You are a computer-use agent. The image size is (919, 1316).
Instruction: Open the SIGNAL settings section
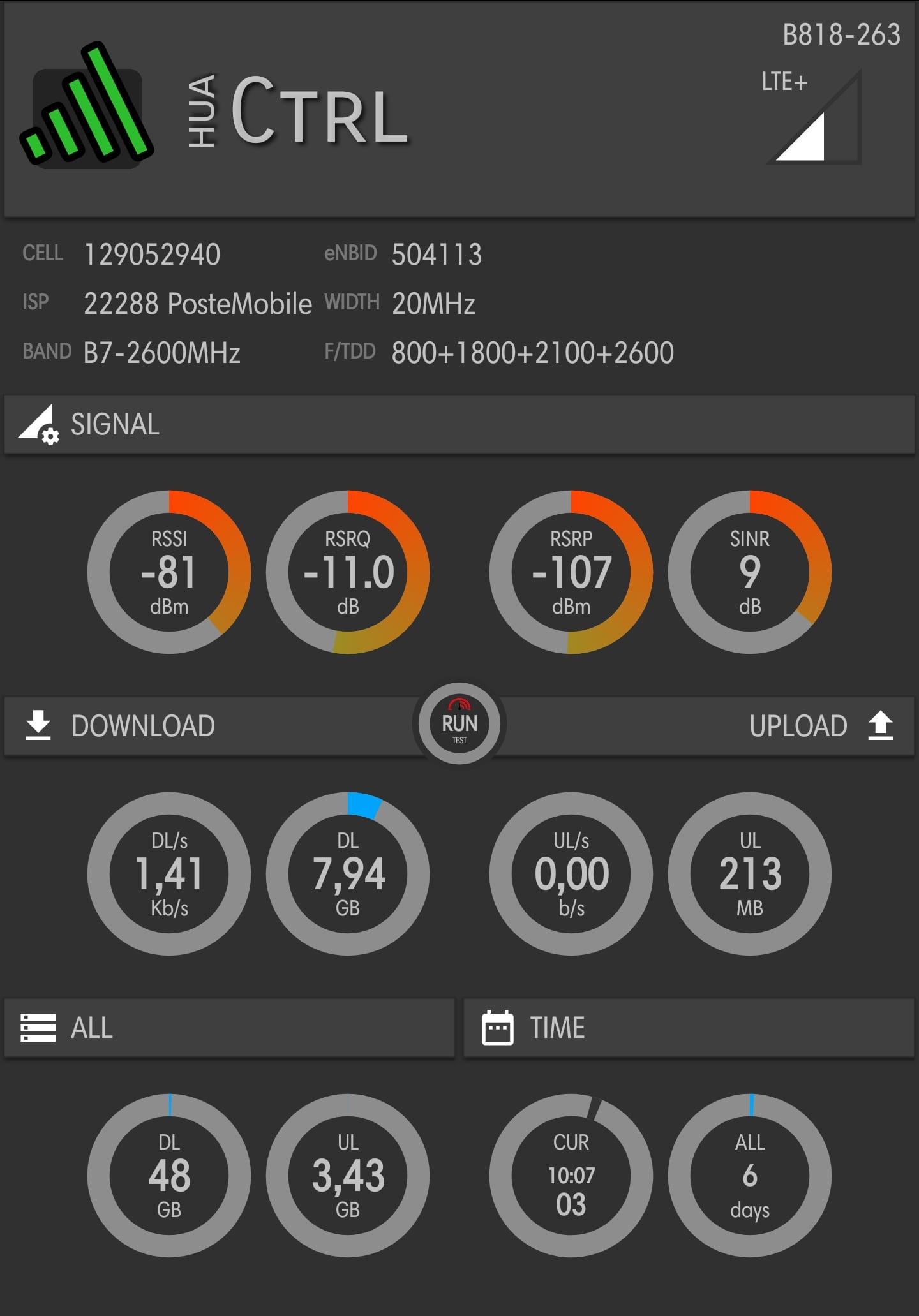coord(115,425)
